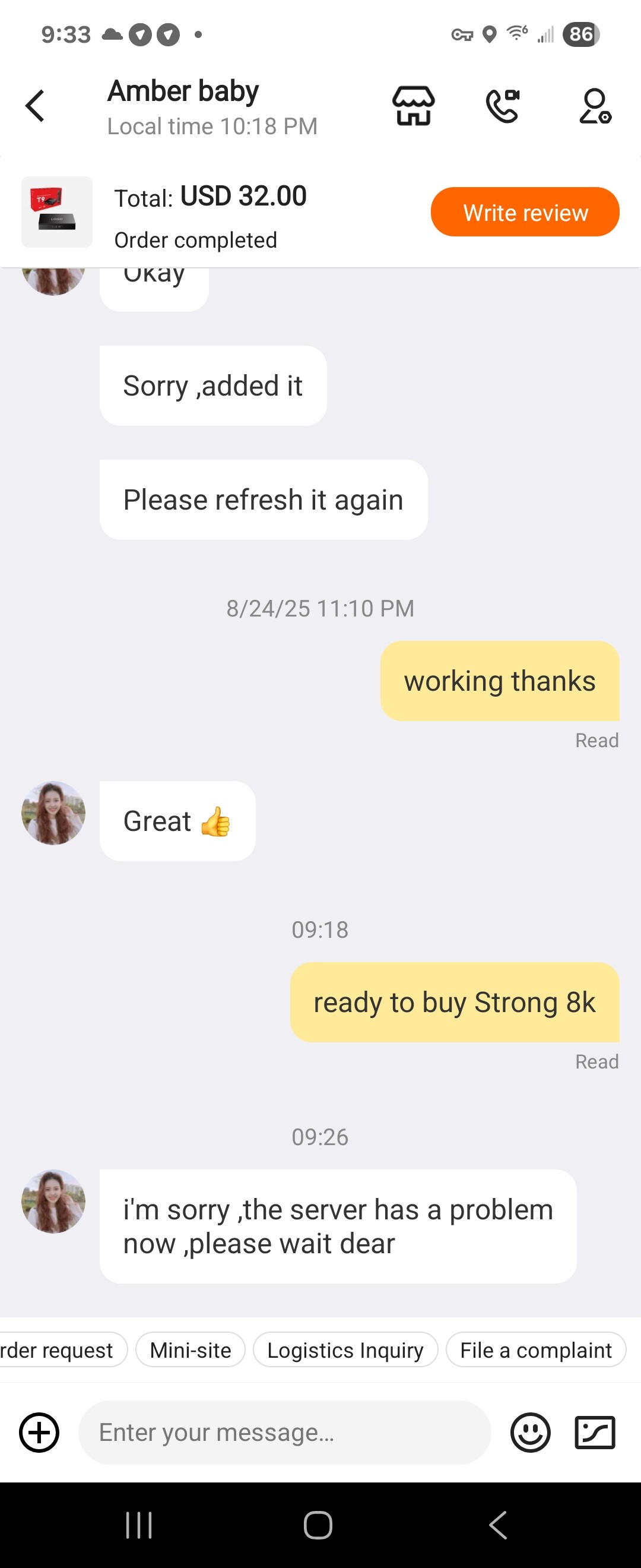Viewport: 641px width, 1568px height.
Task: Focus the Enter your message field
Action: tap(284, 1432)
